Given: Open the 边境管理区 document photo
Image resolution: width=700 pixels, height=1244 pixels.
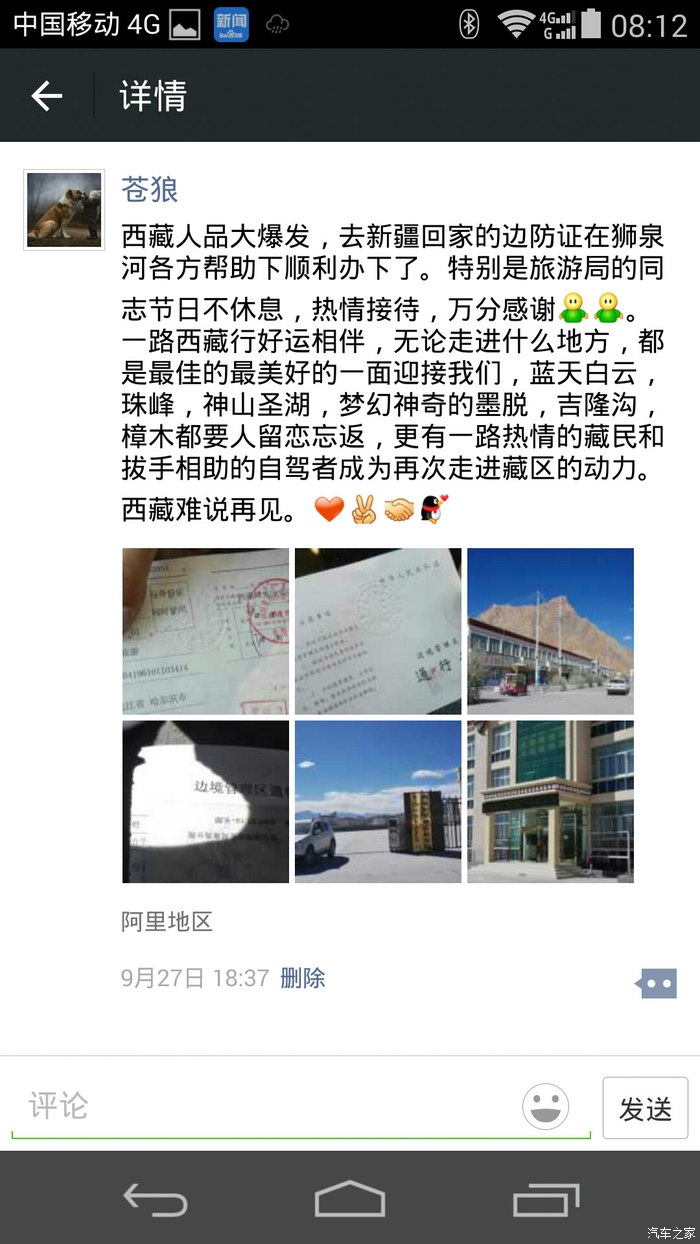Looking at the screenshot, I should (x=205, y=802).
